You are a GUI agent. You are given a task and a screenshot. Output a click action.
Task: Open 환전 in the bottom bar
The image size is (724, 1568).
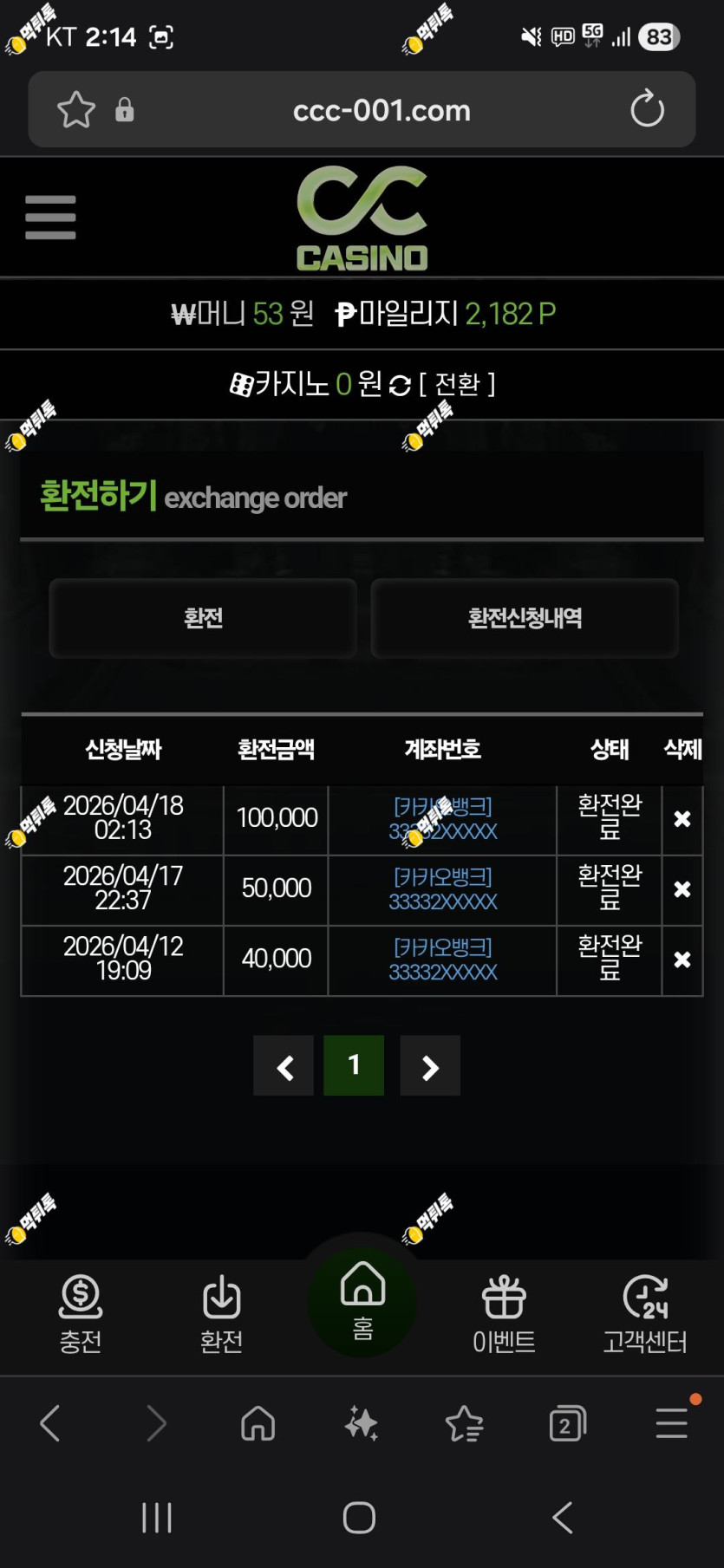pyautogui.click(x=221, y=1314)
